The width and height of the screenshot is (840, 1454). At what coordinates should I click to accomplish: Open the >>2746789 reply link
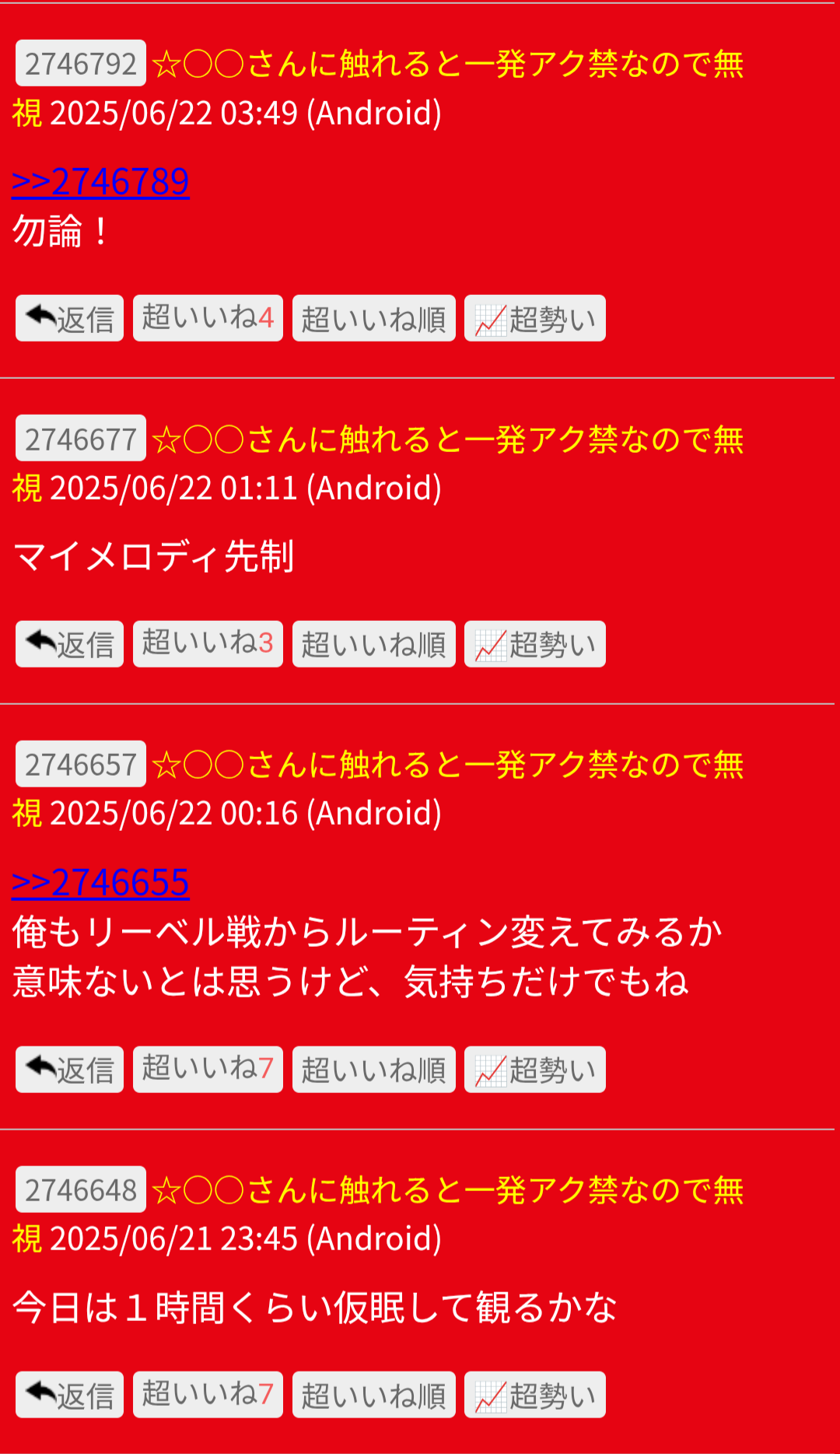click(x=100, y=182)
